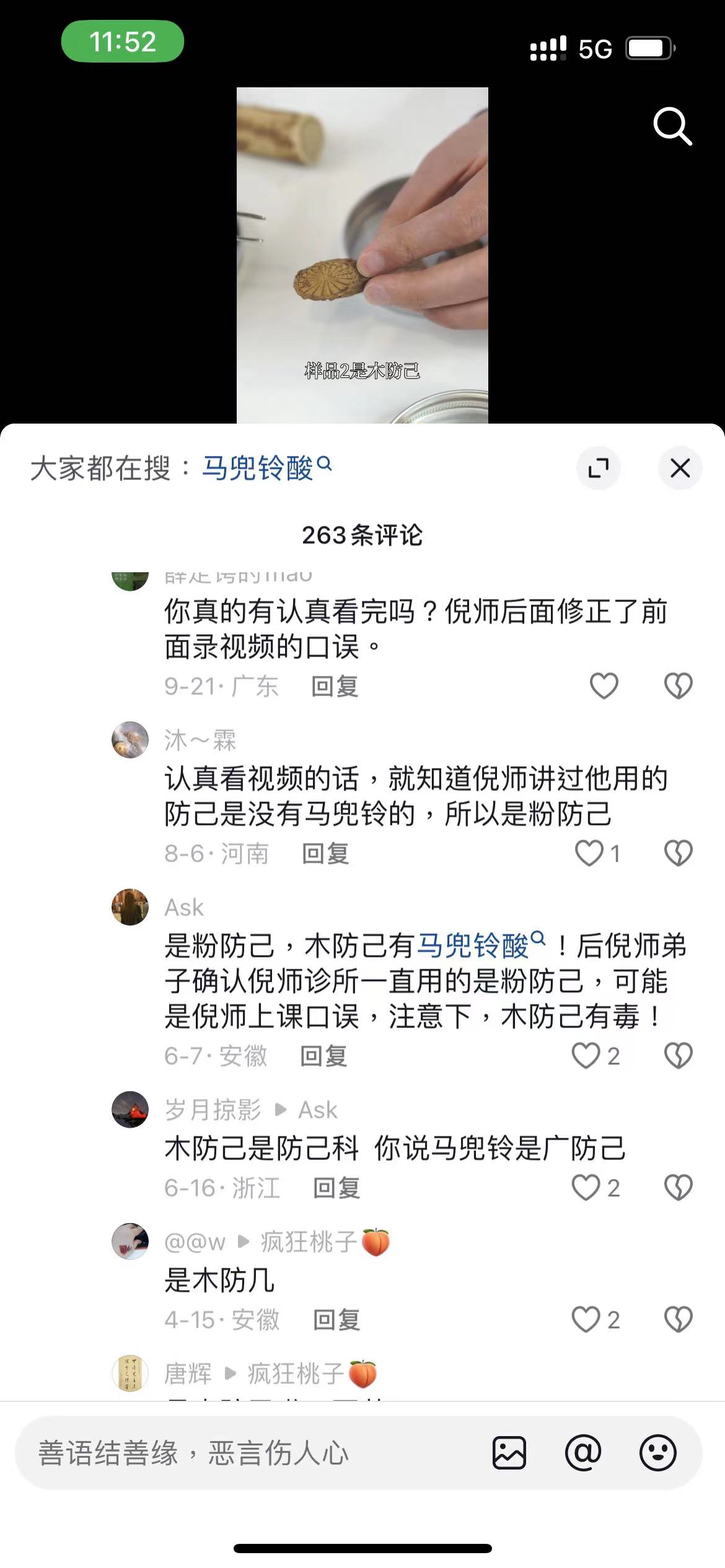Image resolution: width=725 pixels, height=1568 pixels.
Task: Expand the comments panel to full screen
Action: point(598,468)
